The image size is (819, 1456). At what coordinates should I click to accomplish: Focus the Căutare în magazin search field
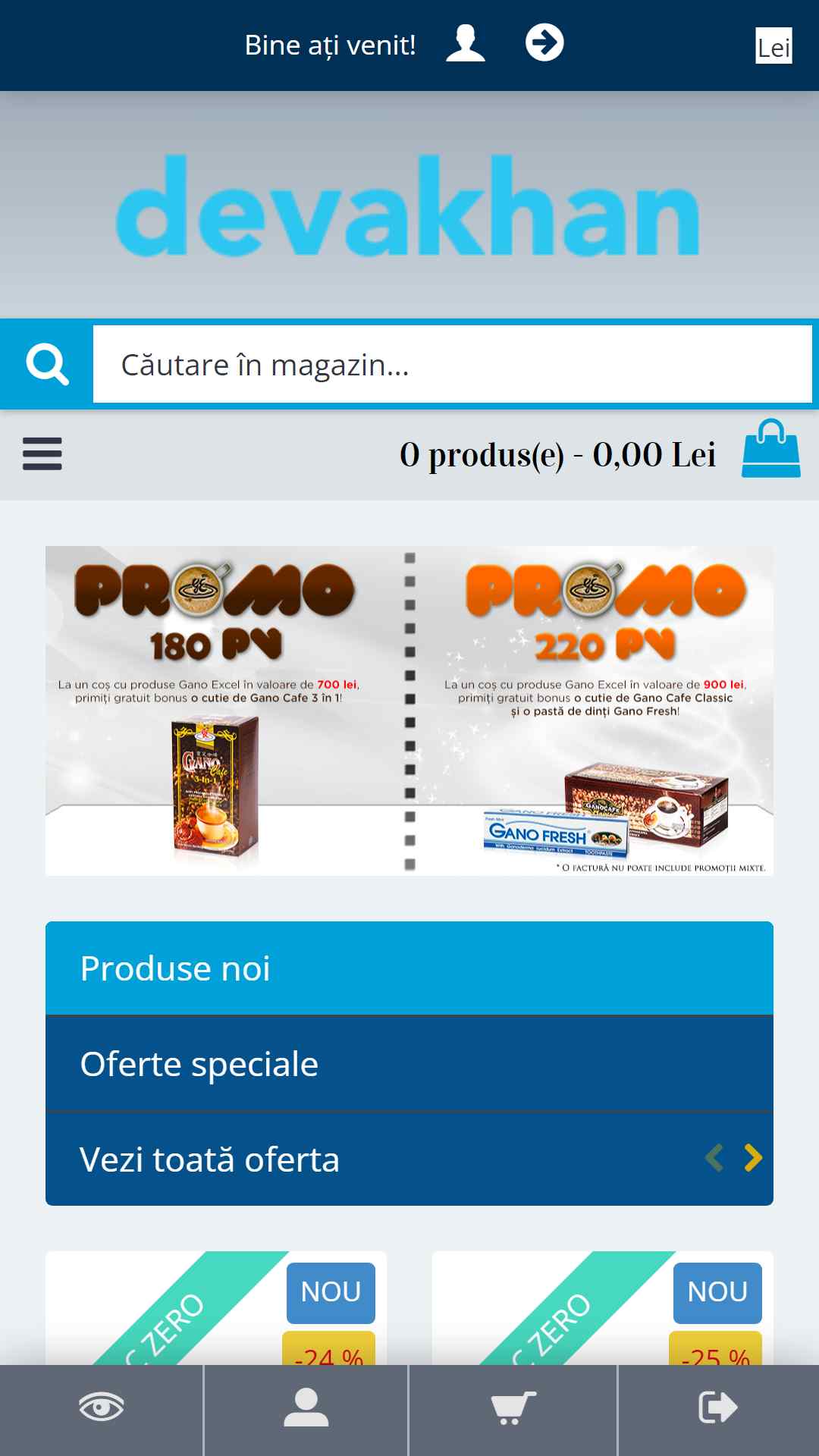452,365
